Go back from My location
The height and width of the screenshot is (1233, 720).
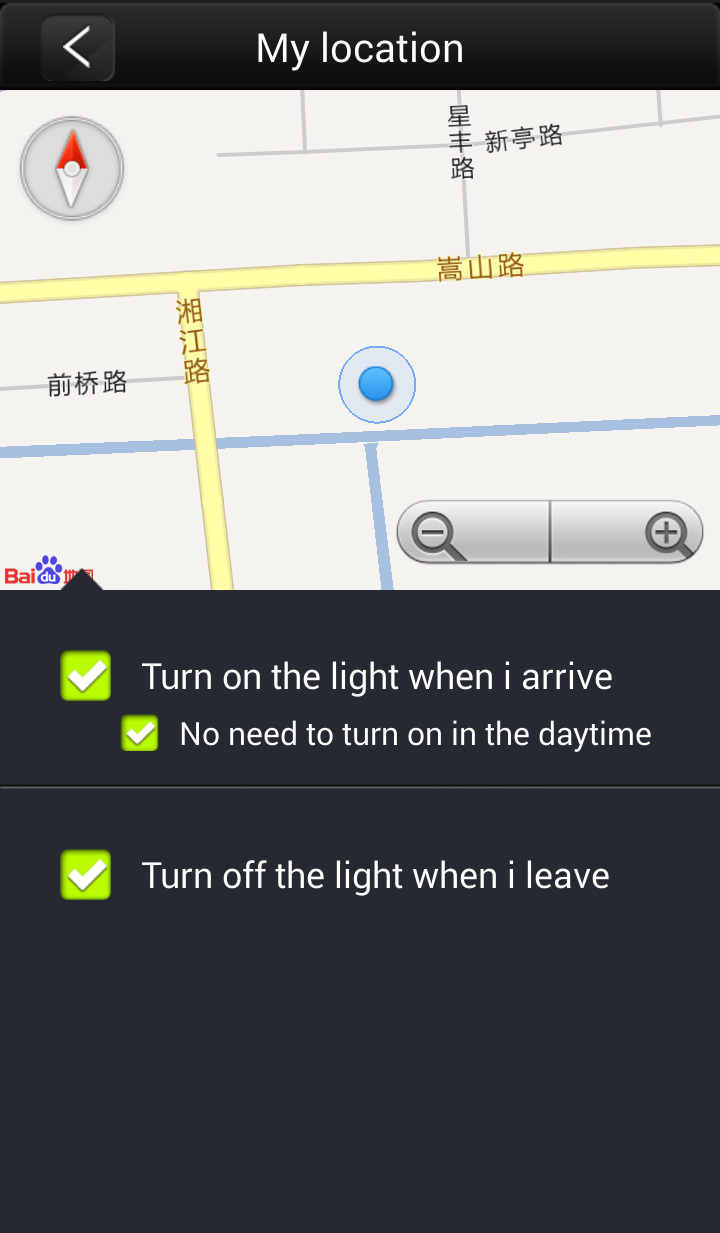pos(77,47)
